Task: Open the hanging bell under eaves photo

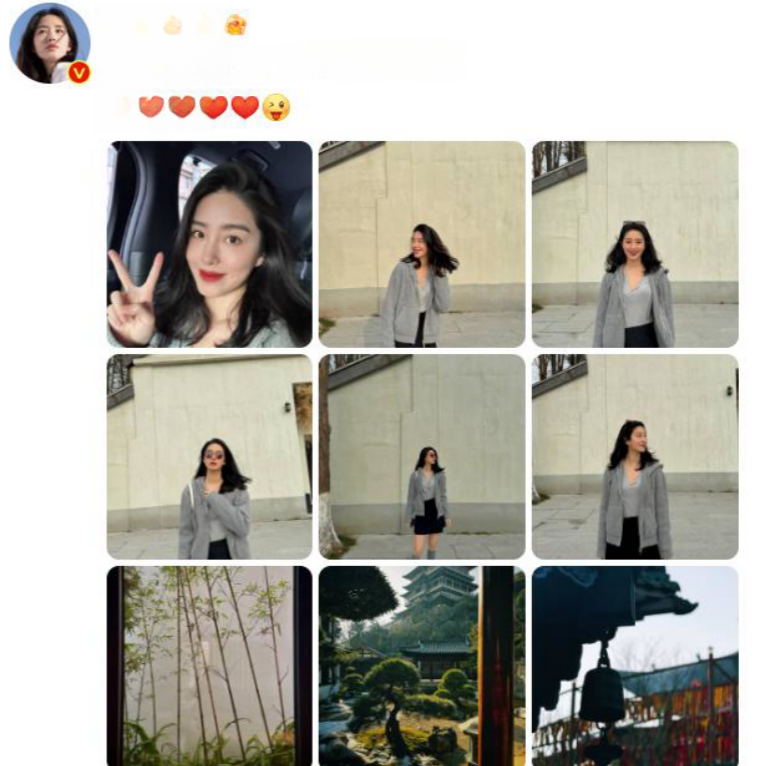Action: pos(634,665)
